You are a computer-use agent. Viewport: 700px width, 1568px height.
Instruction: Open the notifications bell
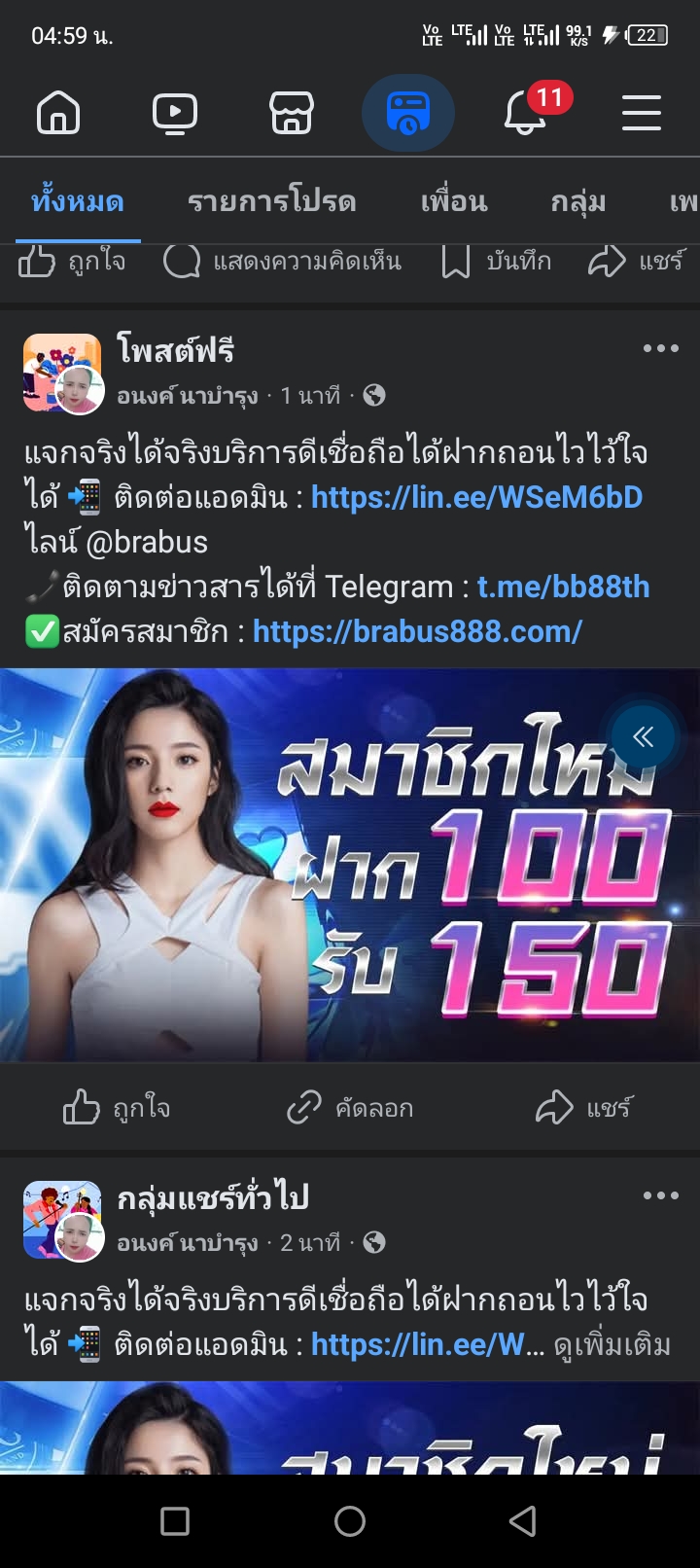[526, 113]
